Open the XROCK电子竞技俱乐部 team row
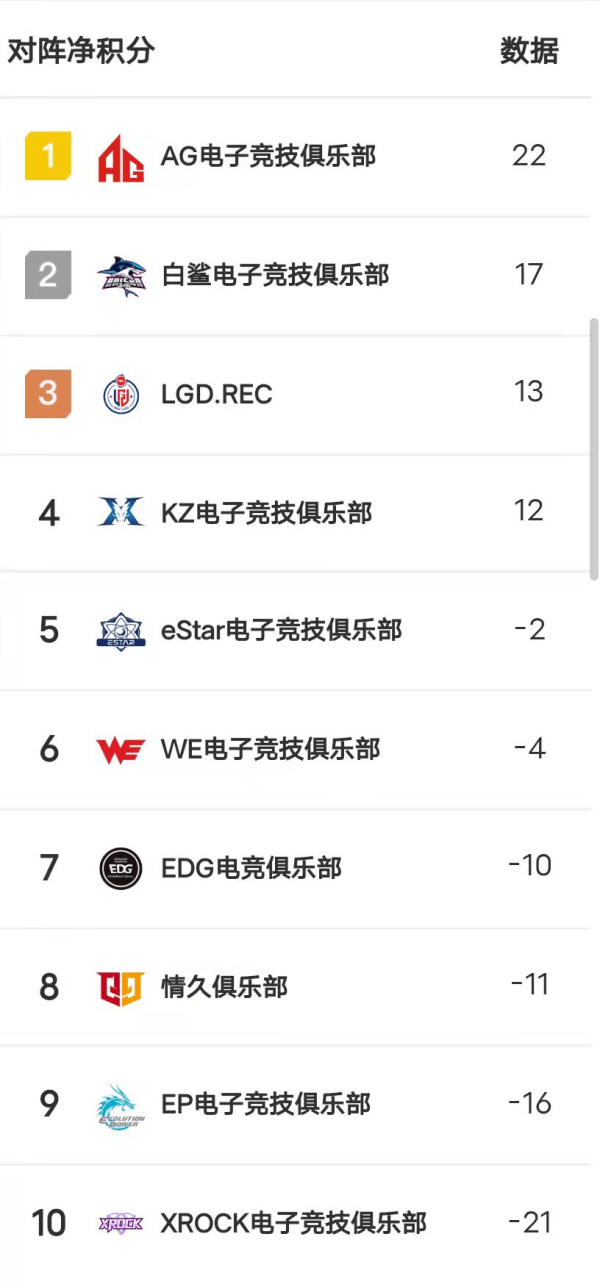The height and width of the screenshot is (1281, 600). coord(296,1223)
